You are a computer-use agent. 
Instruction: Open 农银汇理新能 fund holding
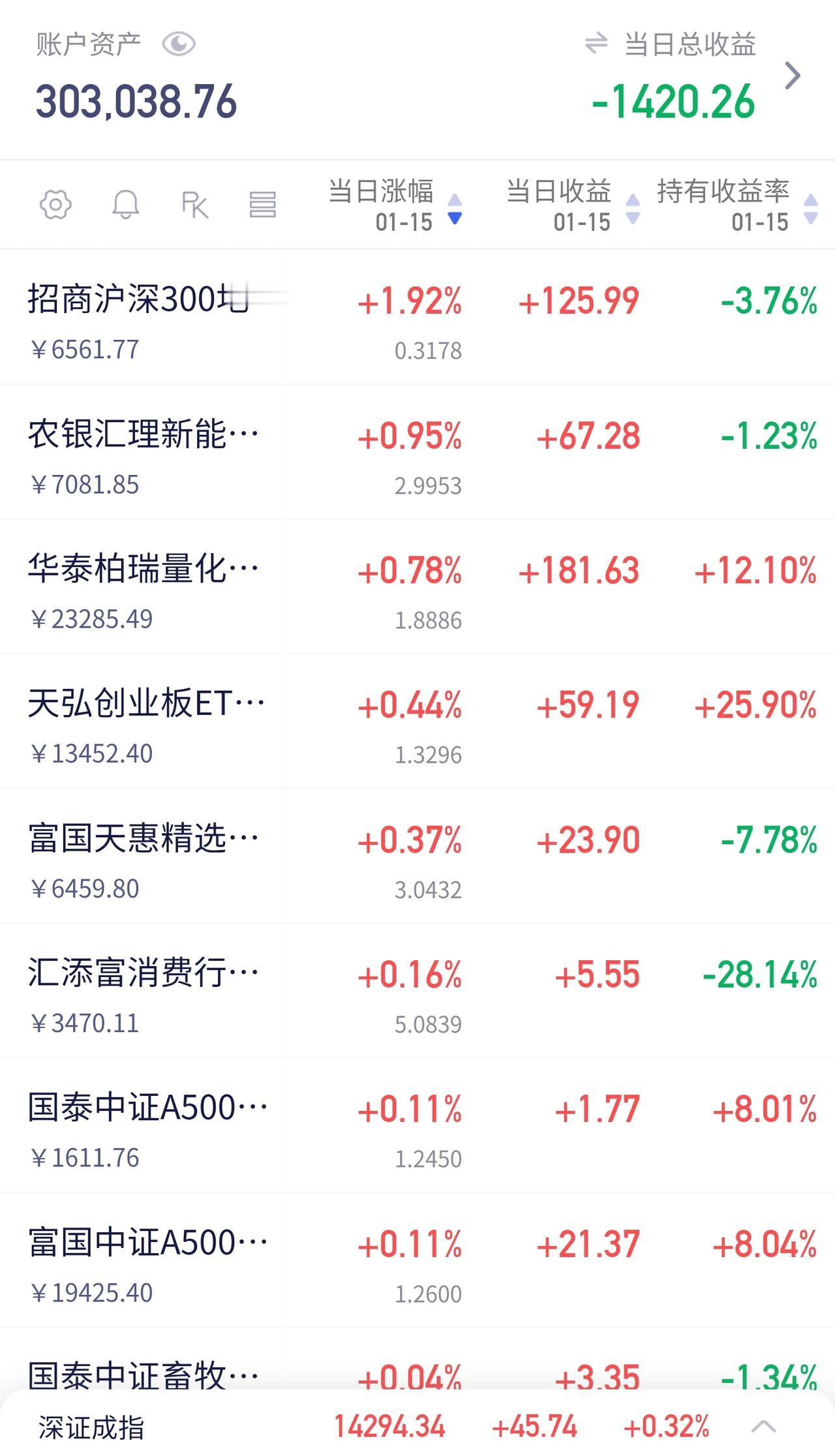pyautogui.click(x=144, y=453)
